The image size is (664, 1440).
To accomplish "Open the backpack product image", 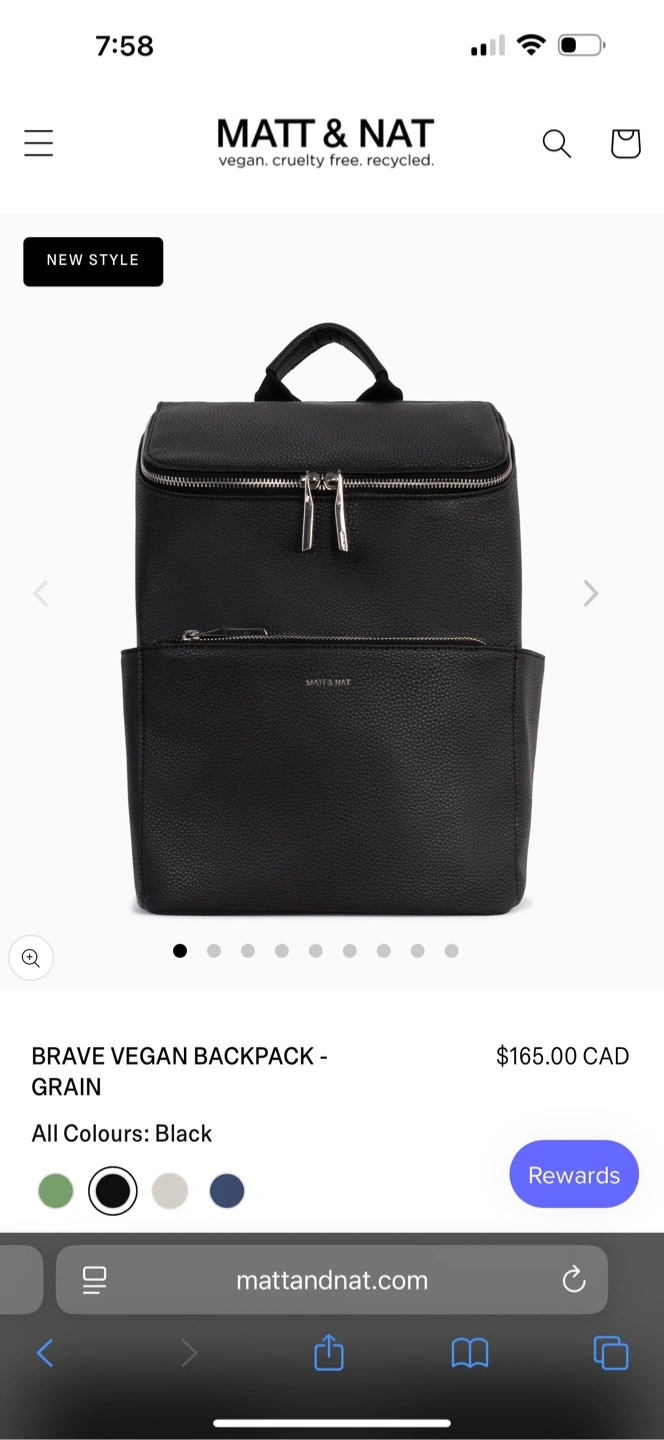I will tap(332, 619).
